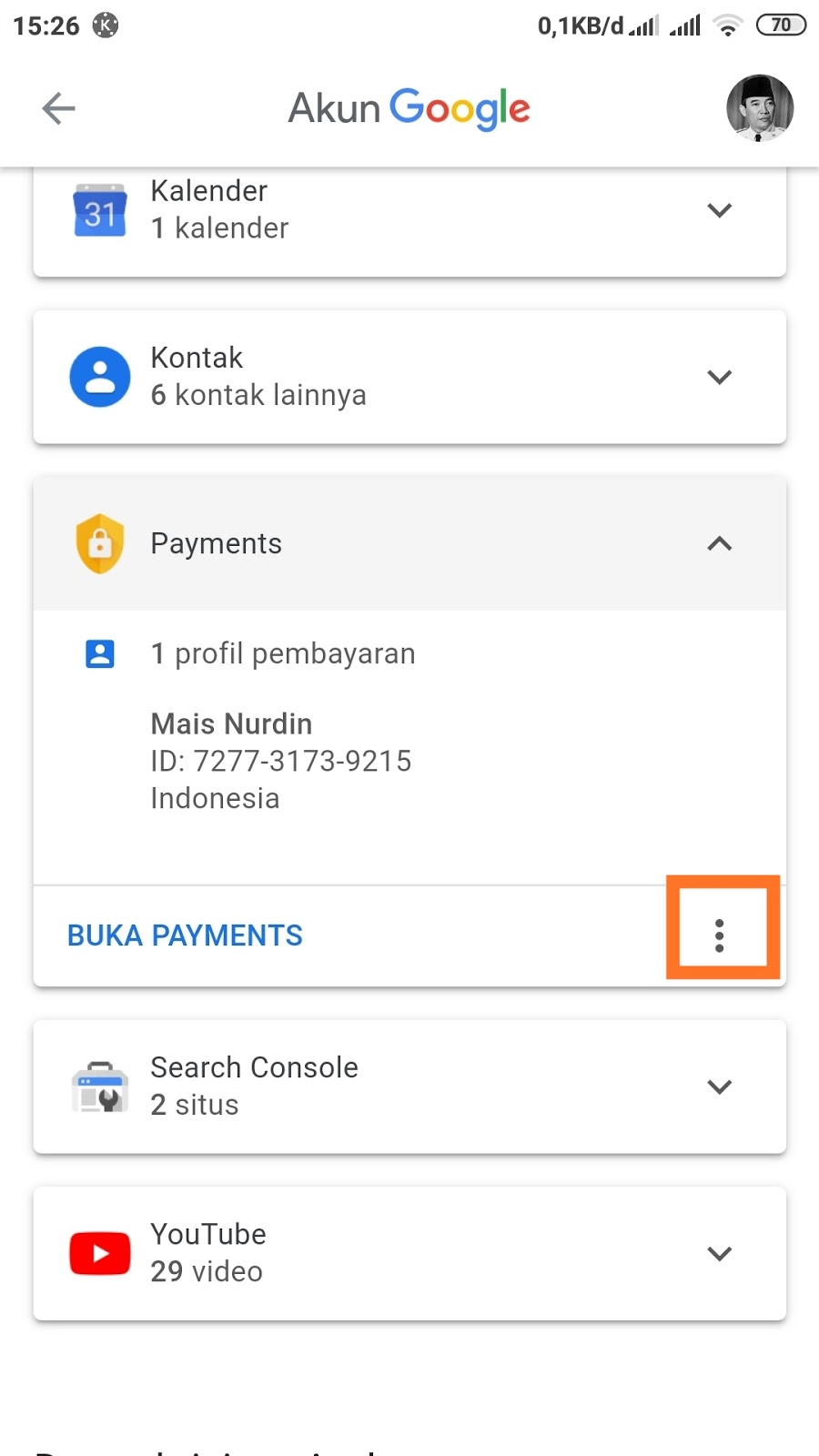
Task: Tap the Google account profile photo
Action: 761,108
